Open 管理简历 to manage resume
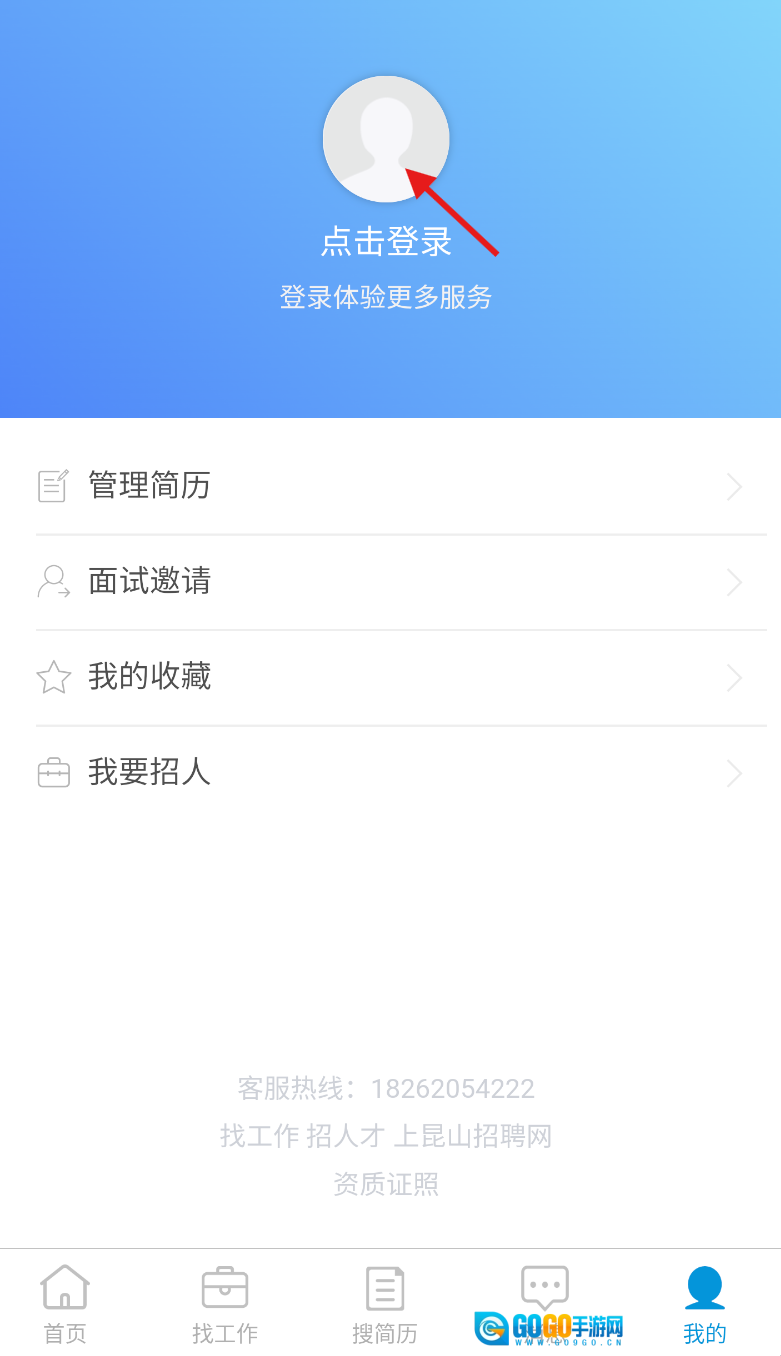This screenshot has height=1356, width=781. click(390, 486)
